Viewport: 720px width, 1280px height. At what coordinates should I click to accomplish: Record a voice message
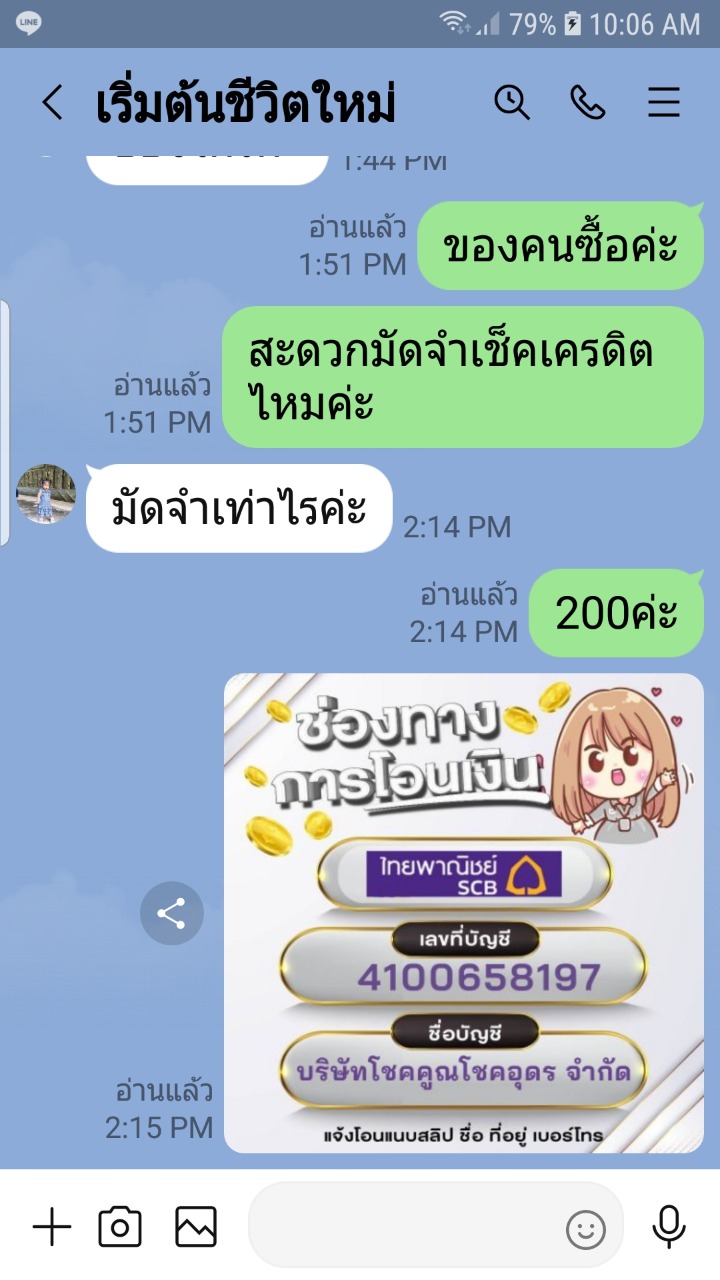coord(668,1227)
